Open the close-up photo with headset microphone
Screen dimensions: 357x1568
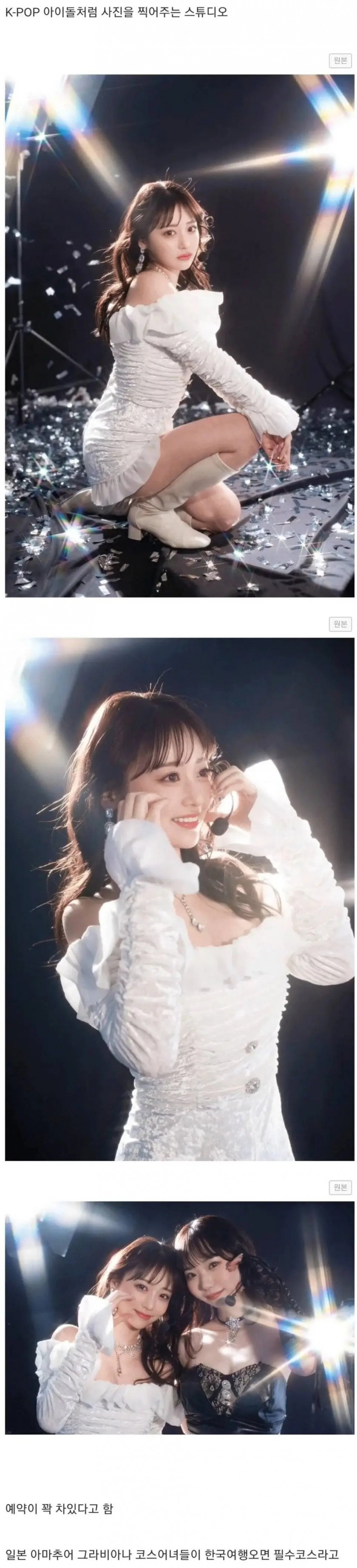pos(179,899)
